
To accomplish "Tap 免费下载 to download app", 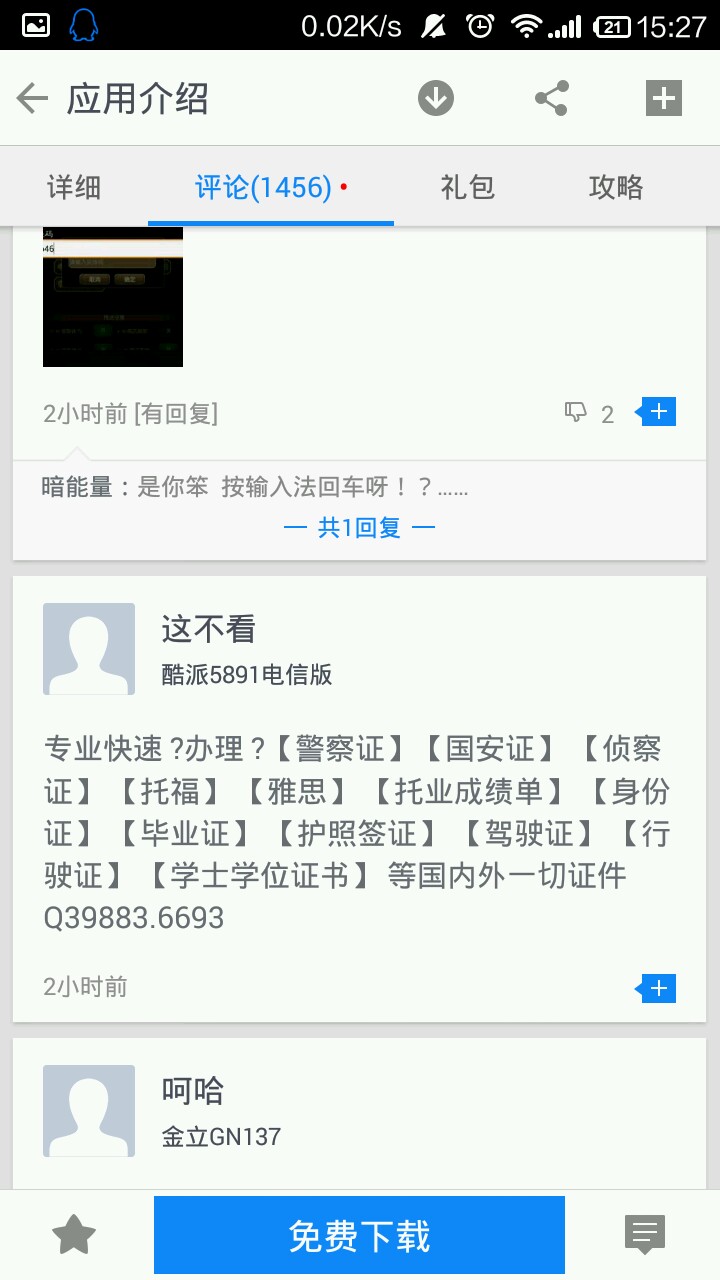I will click(x=359, y=1236).
